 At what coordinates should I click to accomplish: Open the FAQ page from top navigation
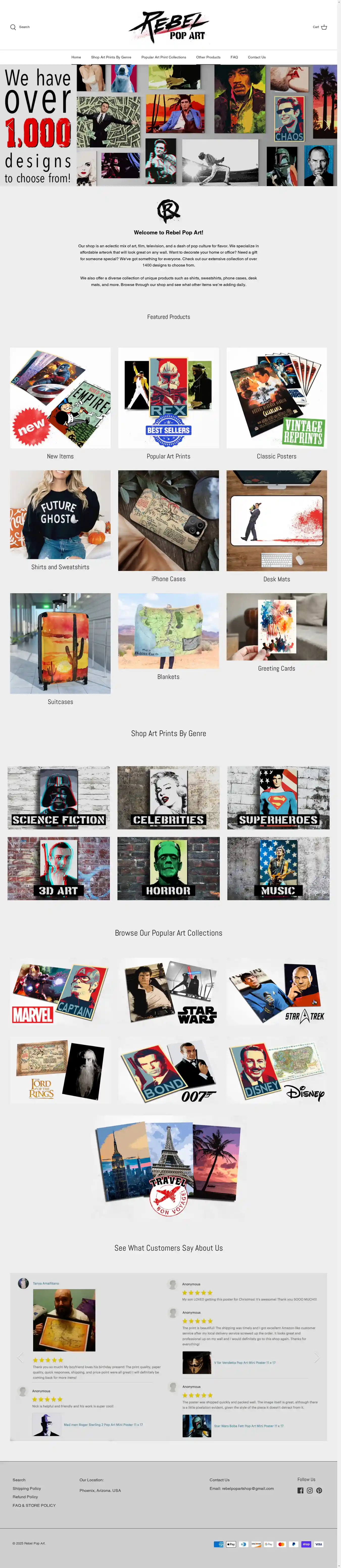coord(234,57)
